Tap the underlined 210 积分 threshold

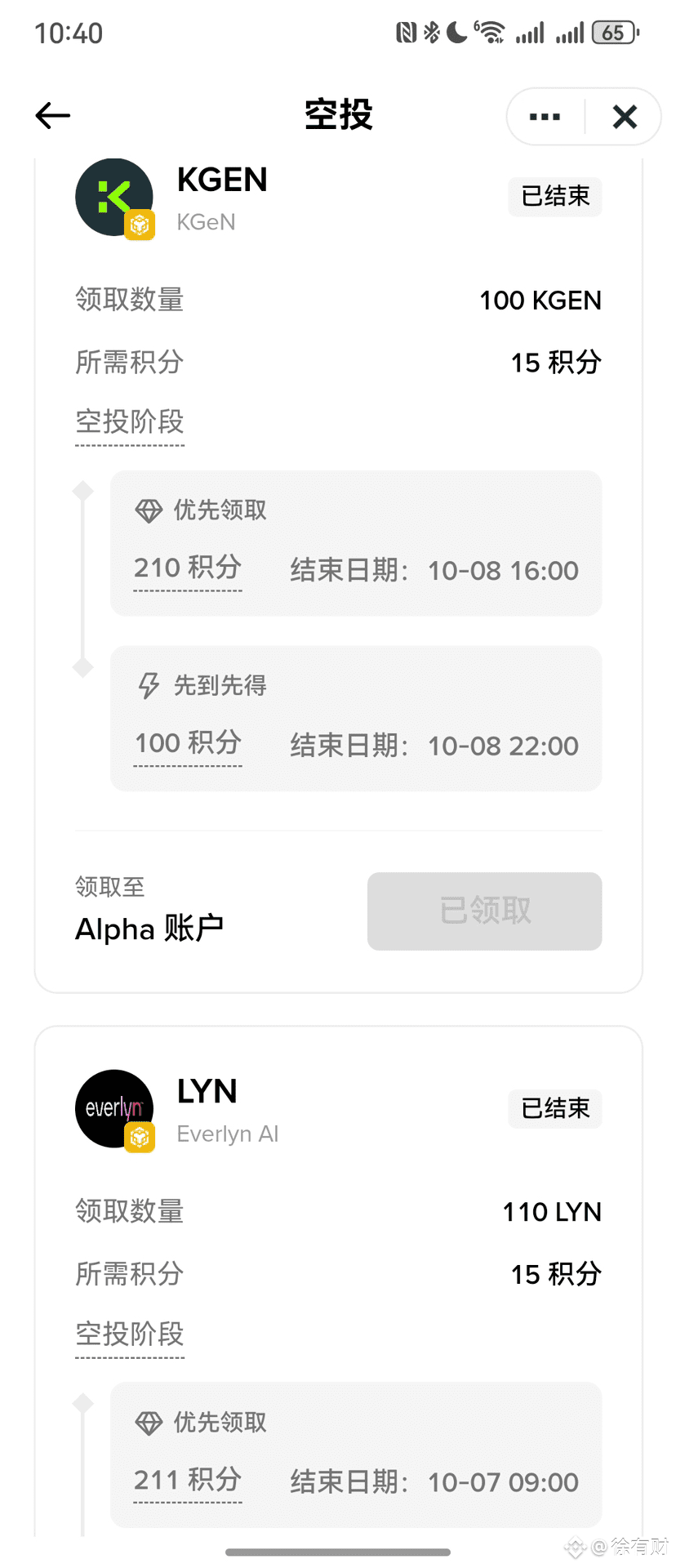tap(188, 568)
